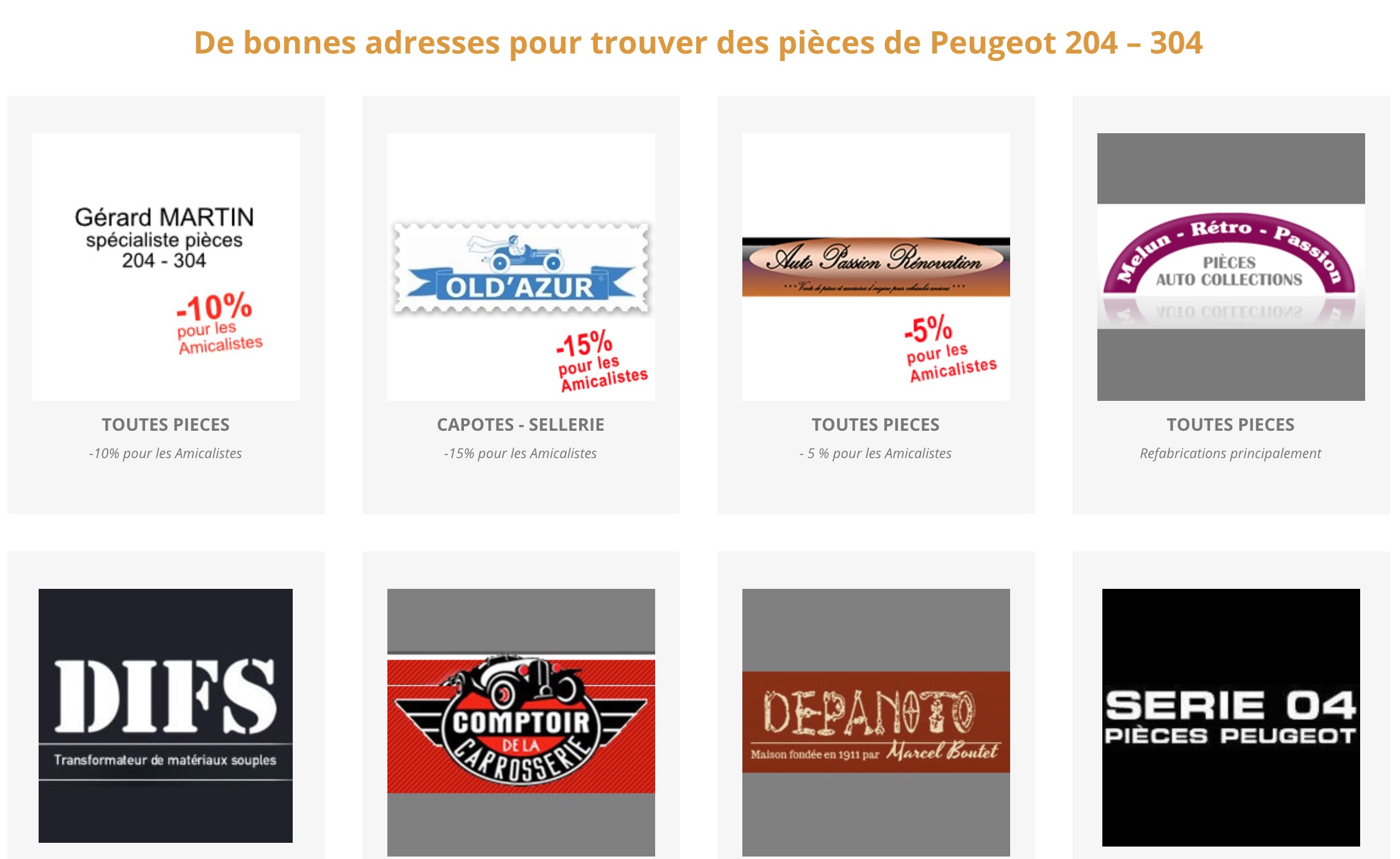This screenshot has width=1400, height=859.
Task: View the Depanoto supplier tile
Action: coord(876,722)
